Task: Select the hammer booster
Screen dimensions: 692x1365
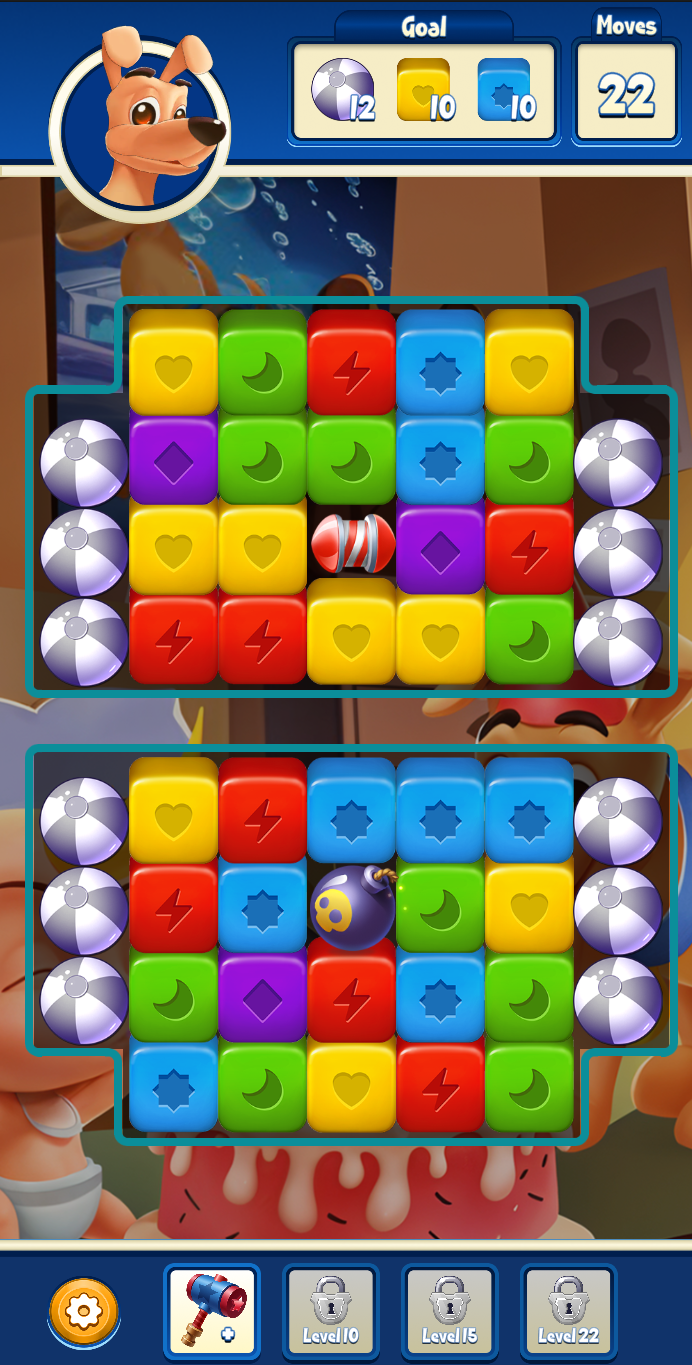Action: (212, 1311)
